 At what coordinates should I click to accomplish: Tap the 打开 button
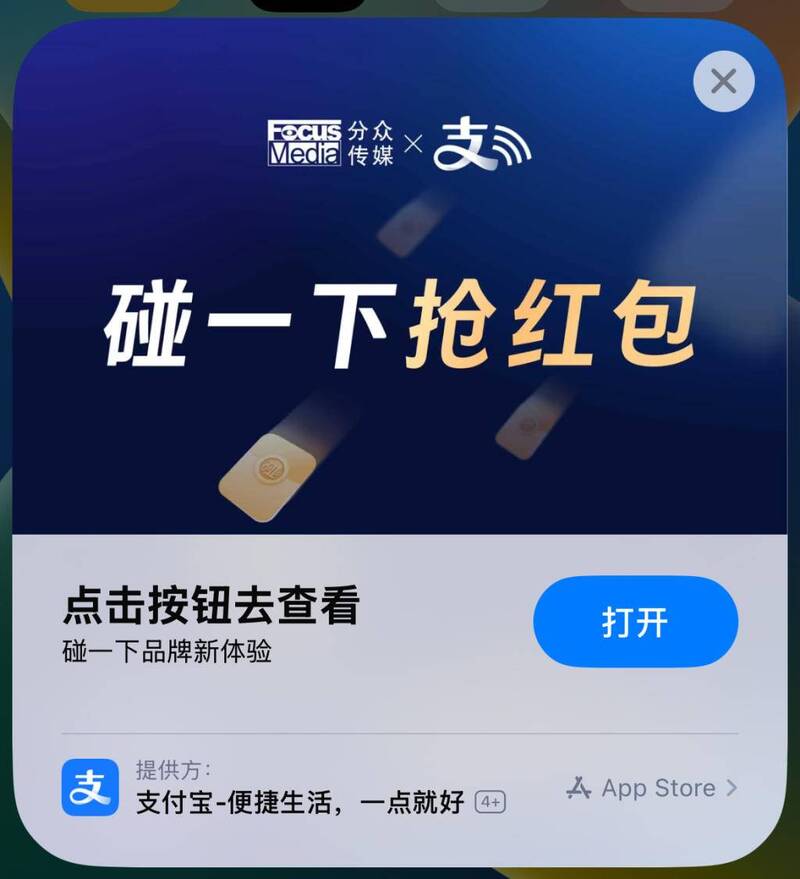[x=635, y=621]
